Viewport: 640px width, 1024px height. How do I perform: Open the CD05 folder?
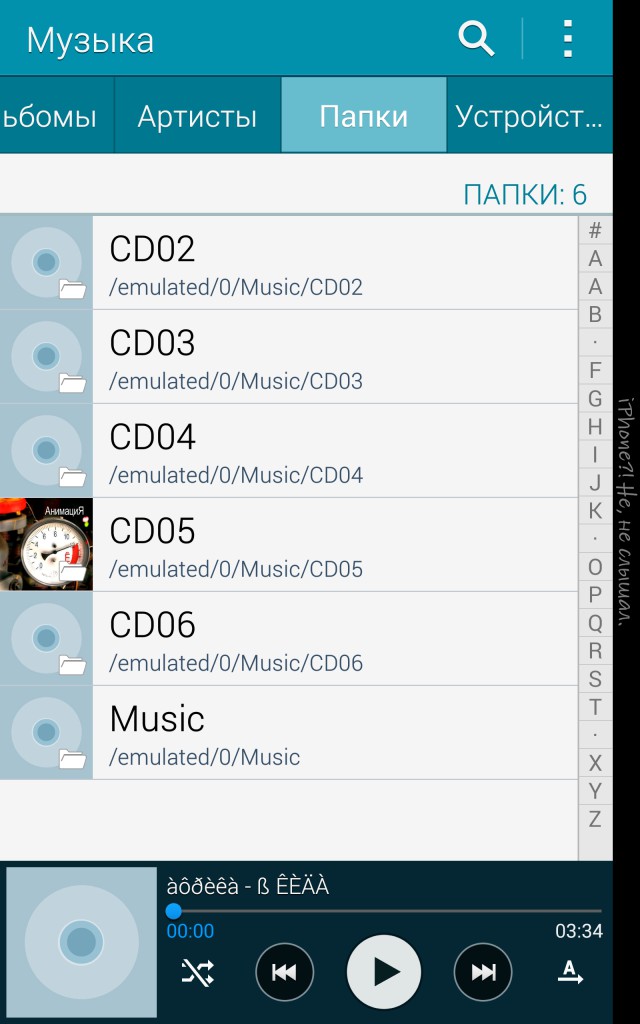tap(335, 545)
